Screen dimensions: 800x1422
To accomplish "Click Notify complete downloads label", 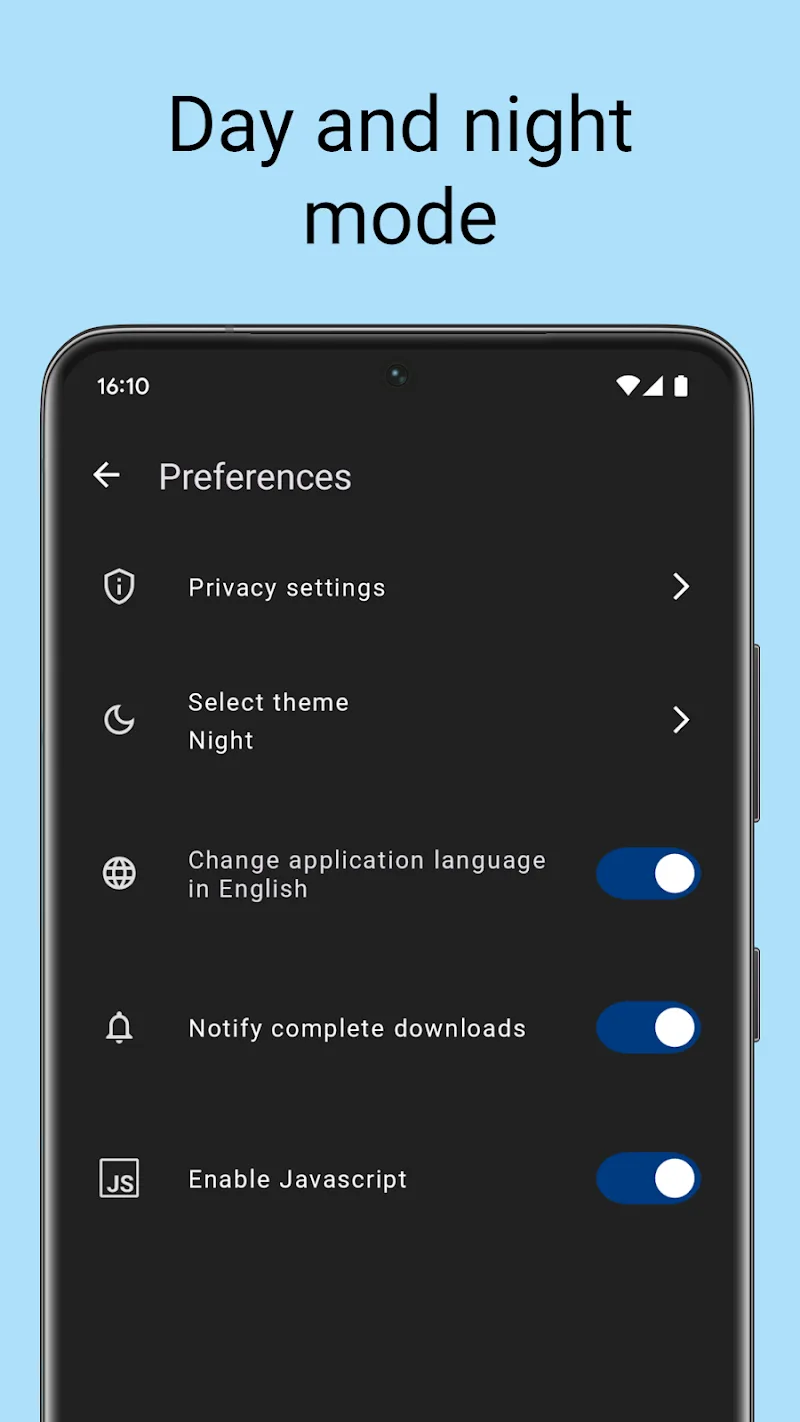I will 357,1028.
